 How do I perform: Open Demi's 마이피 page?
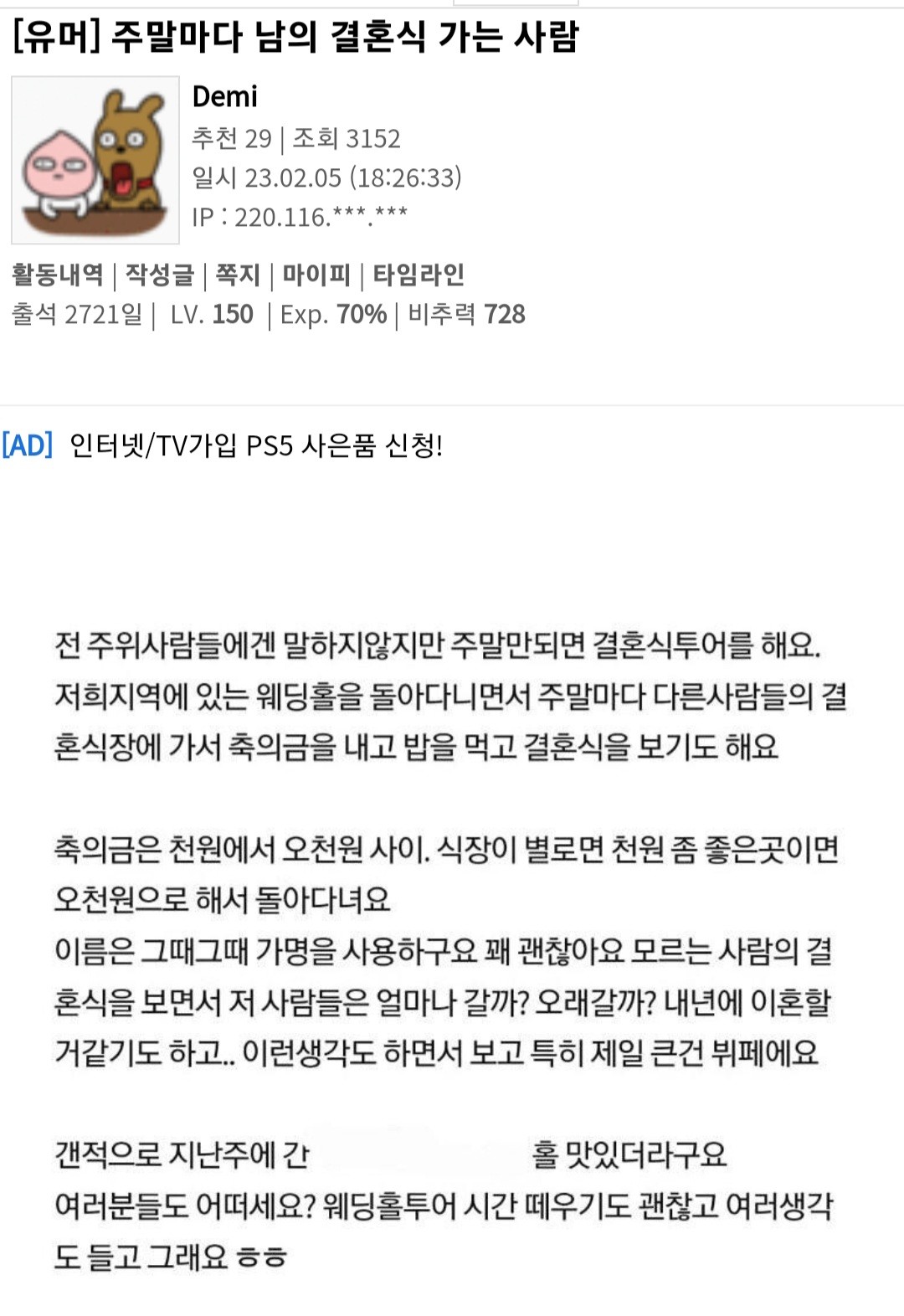pyautogui.click(x=316, y=275)
